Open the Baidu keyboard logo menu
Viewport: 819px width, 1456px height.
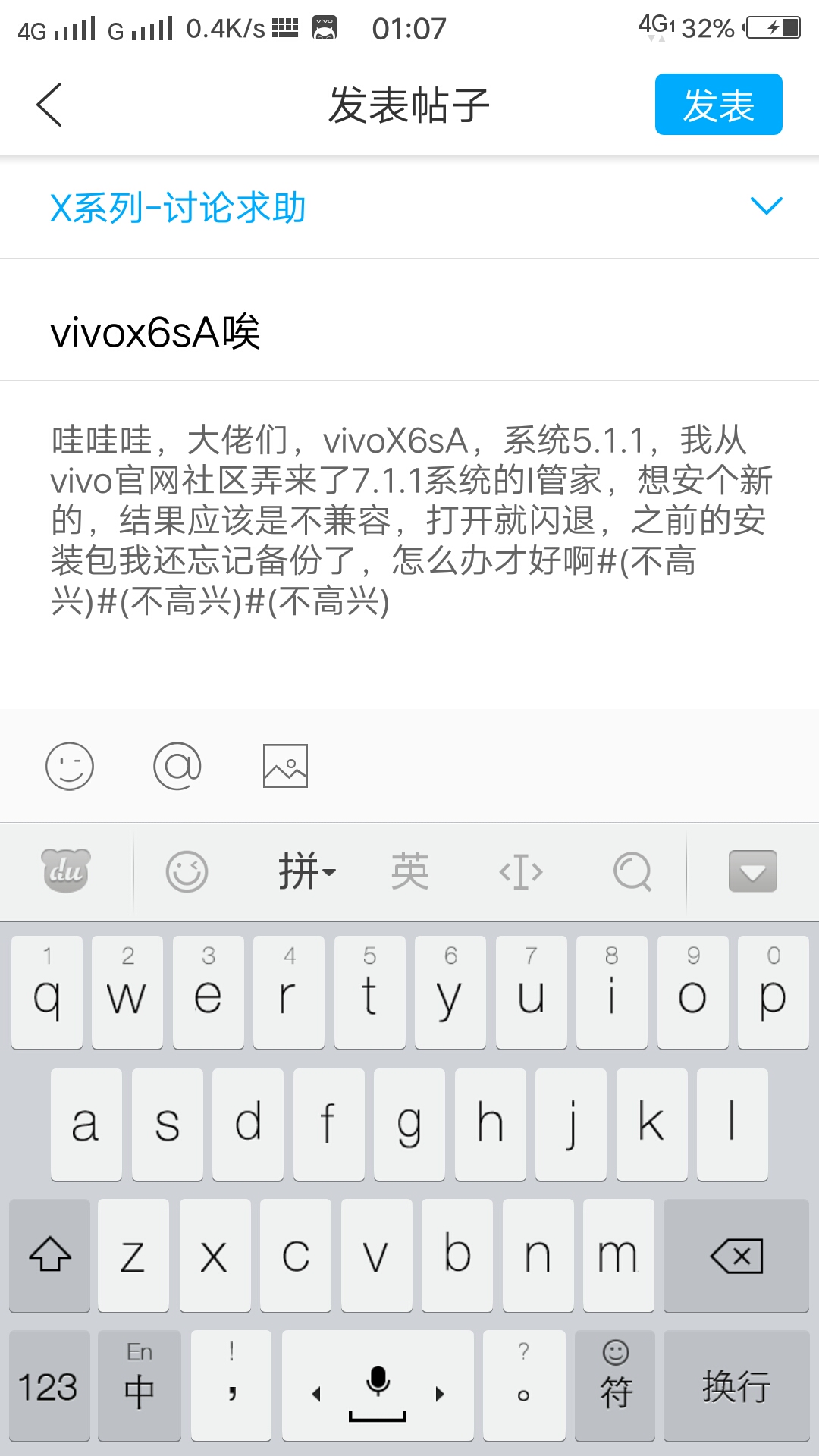tap(64, 872)
